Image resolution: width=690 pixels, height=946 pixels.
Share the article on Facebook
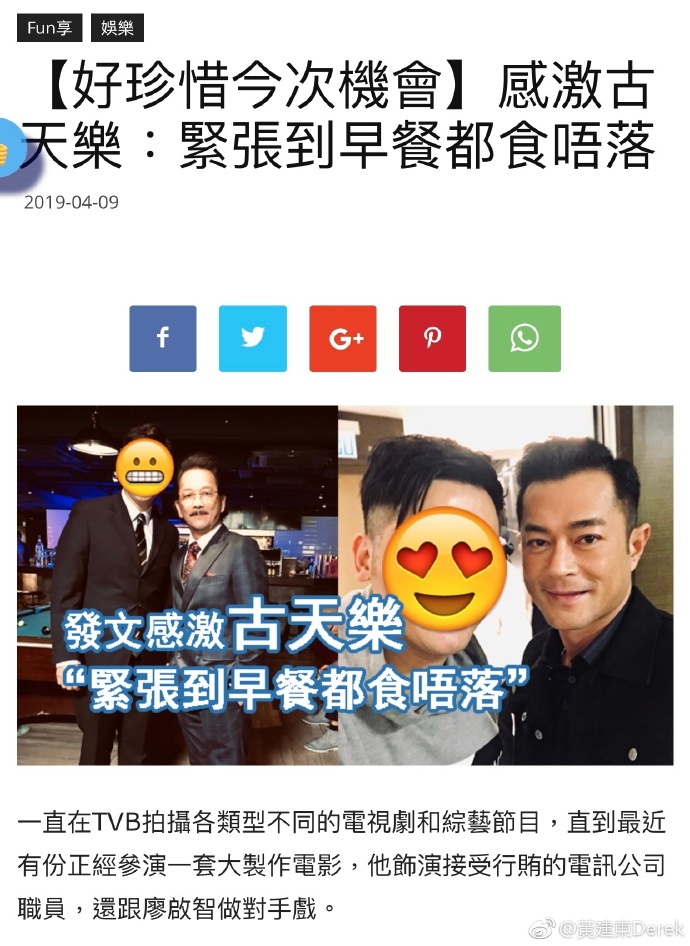coord(163,339)
